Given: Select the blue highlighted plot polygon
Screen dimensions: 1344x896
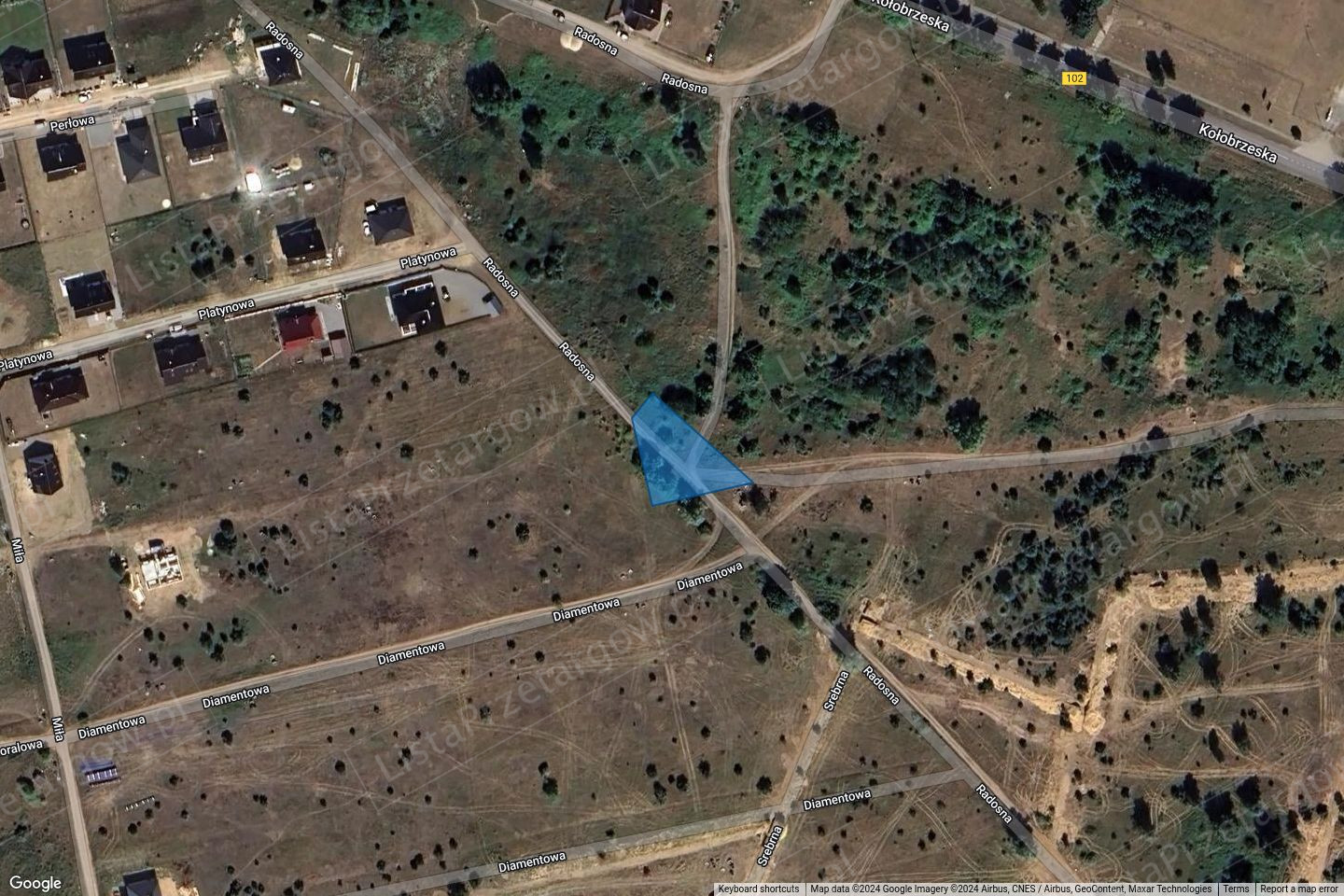Looking at the screenshot, I should (680, 453).
